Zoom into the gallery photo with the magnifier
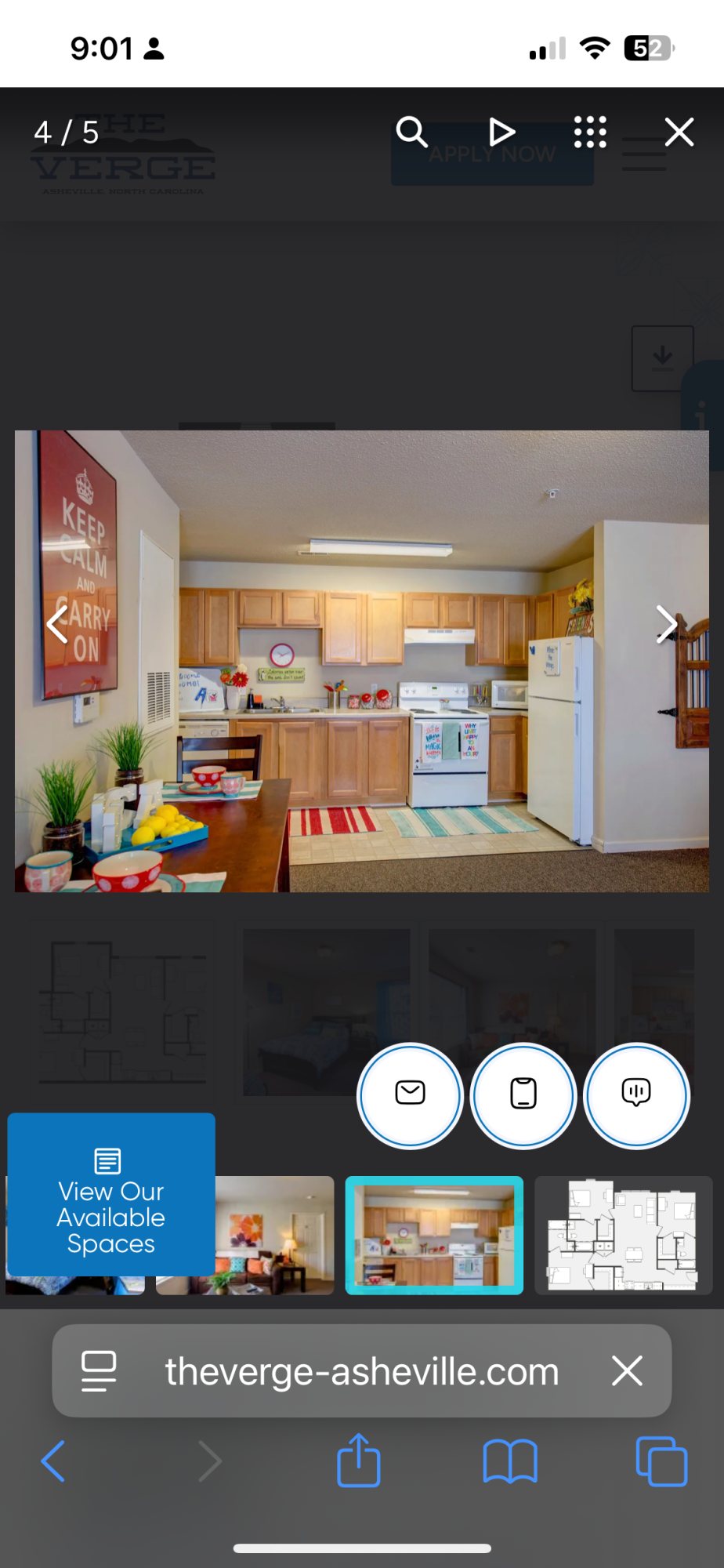724x1568 pixels. coord(411,132)
